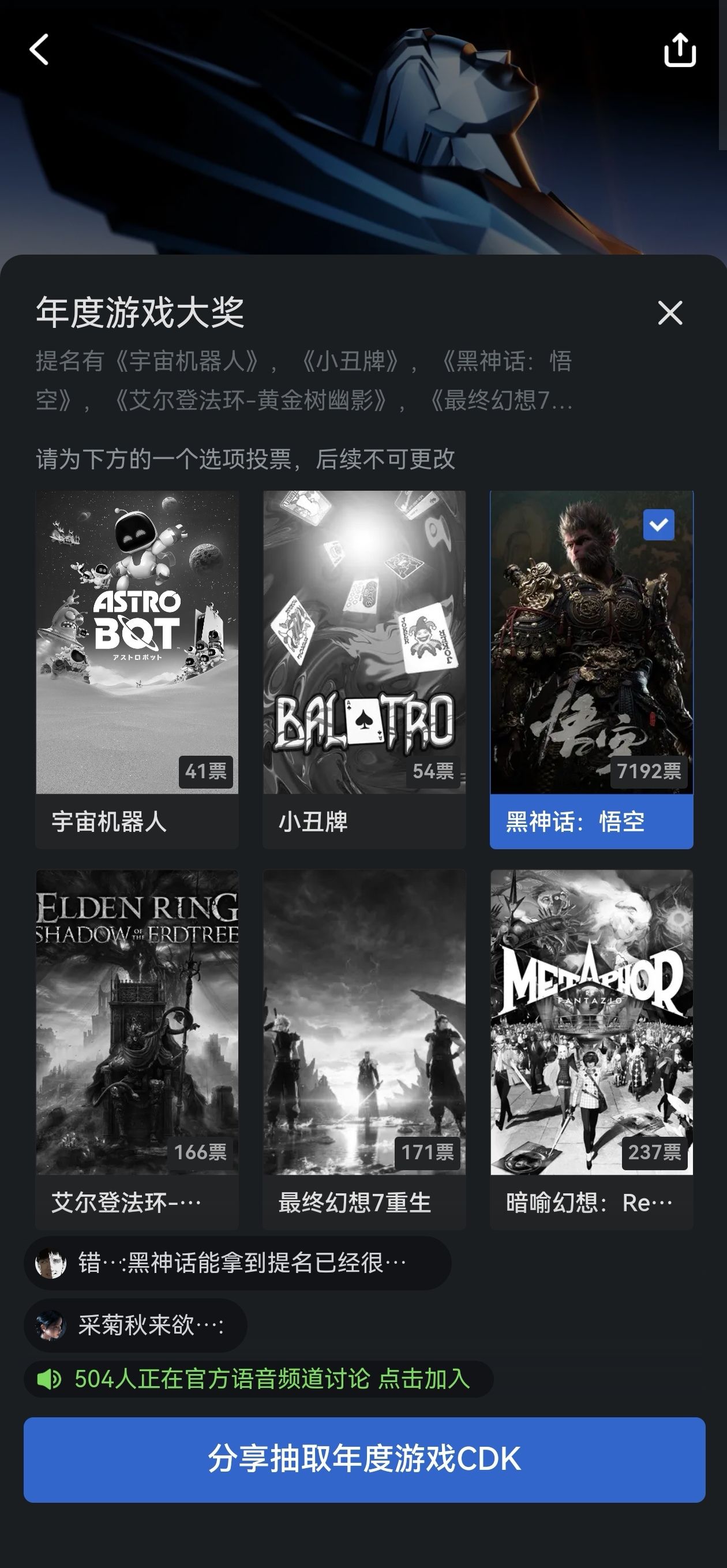Pick the 艾尔登法环 Elden Ring card
This screenshot has width=727, height=1568.
tap(137, 1048)
